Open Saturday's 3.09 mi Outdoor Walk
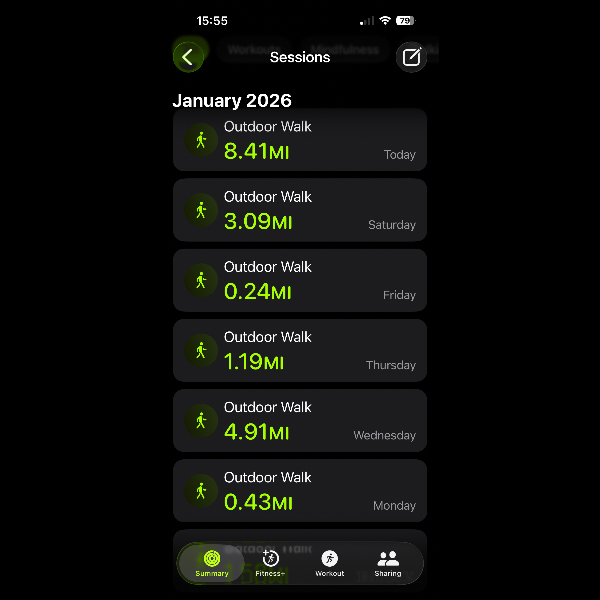600x600 pixels. coord(300,210)
